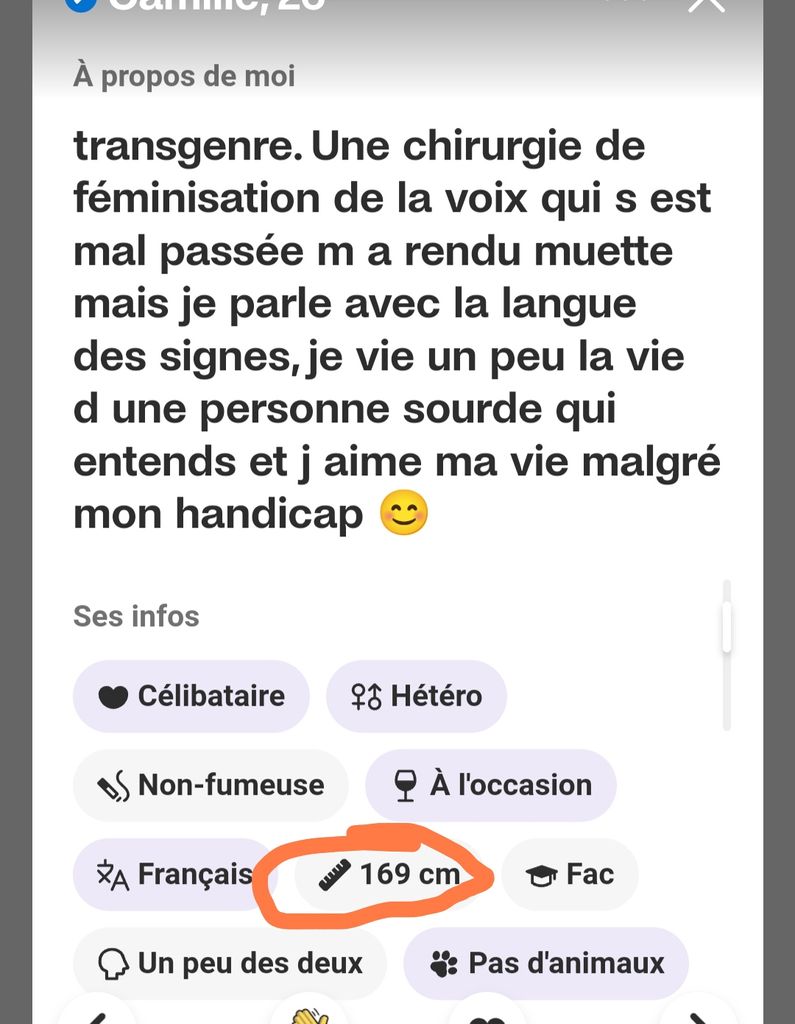
Task: Like this profile with the heart
Action: [x=486, y=1014]
